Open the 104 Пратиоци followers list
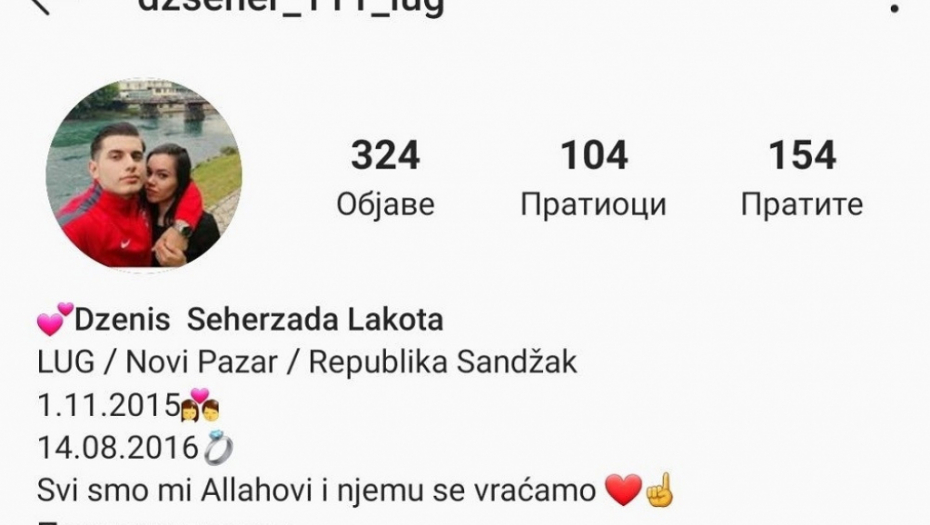 coord(593,178)
